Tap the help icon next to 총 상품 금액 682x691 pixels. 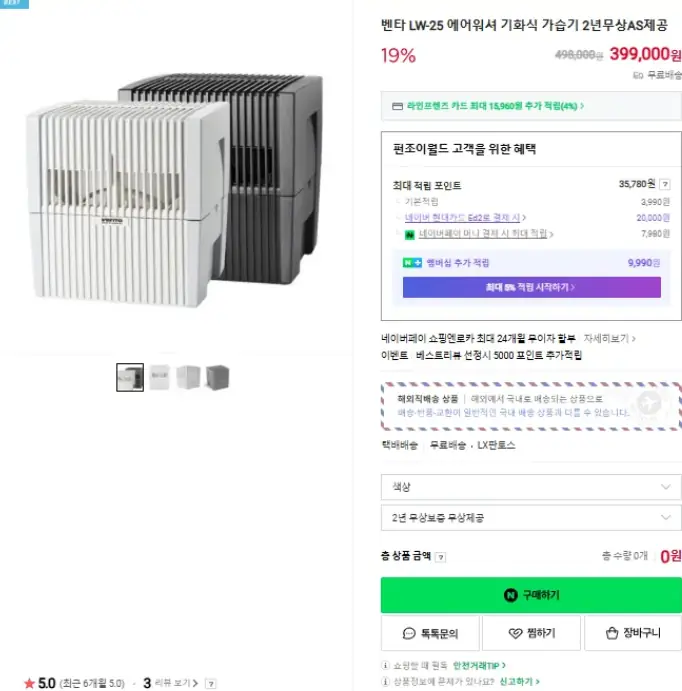441,556
